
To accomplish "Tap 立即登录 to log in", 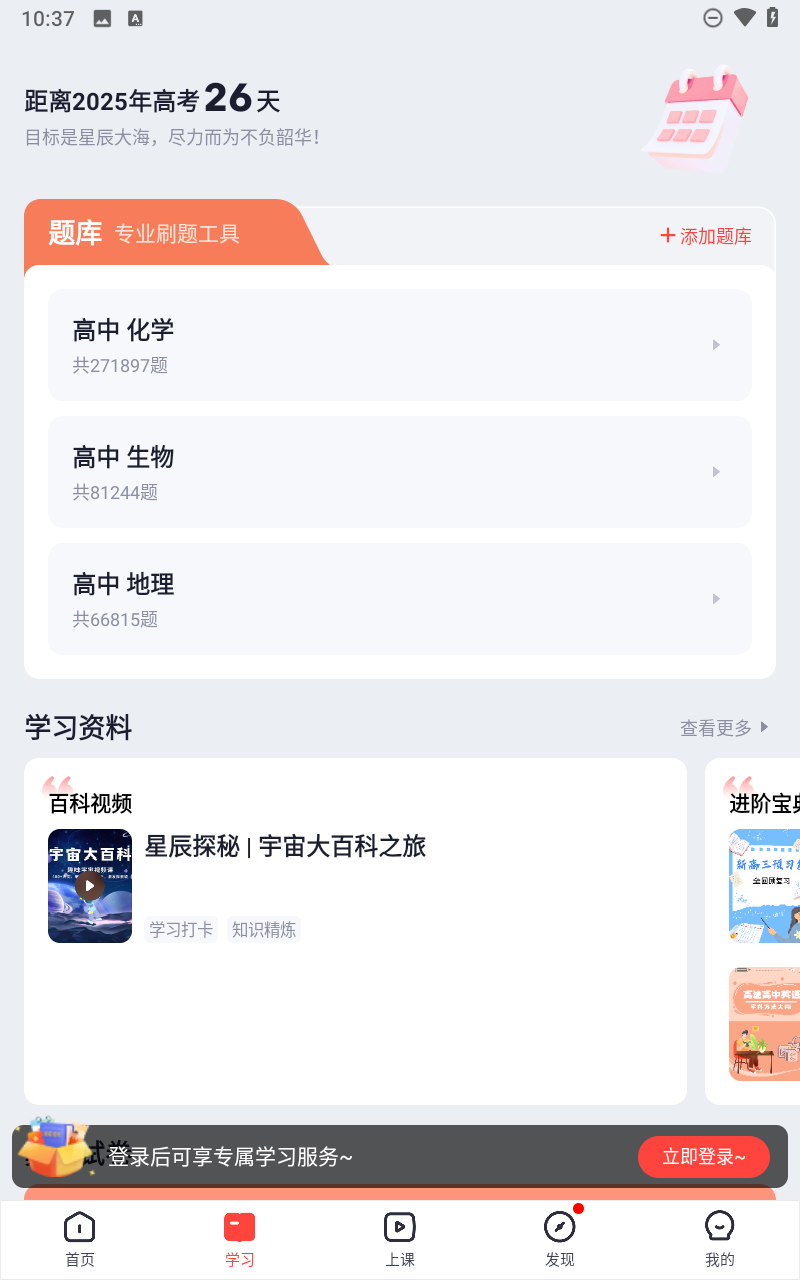I will (704, 1157).
